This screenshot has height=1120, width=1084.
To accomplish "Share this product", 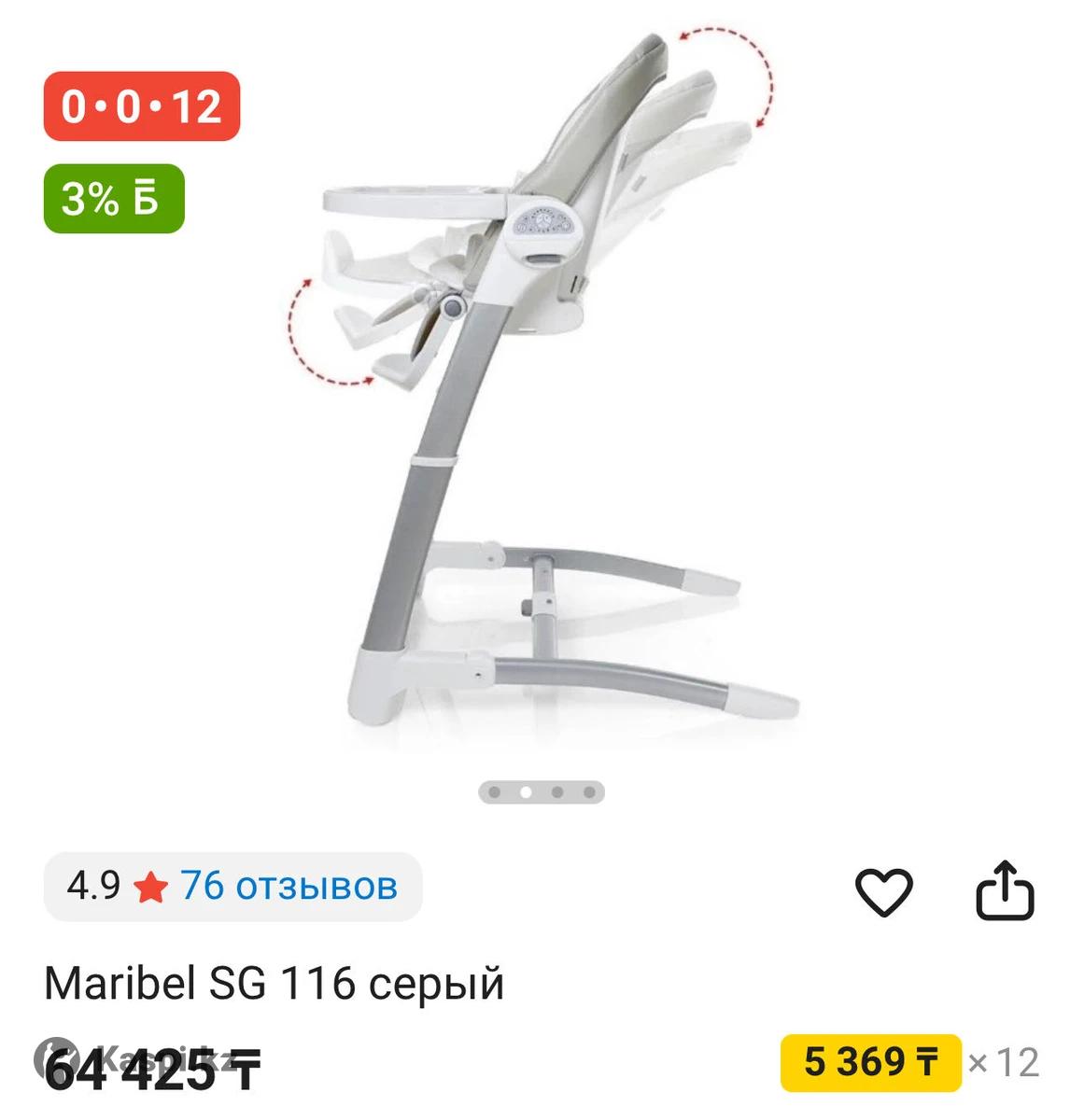I will [x=1005, y=891].
